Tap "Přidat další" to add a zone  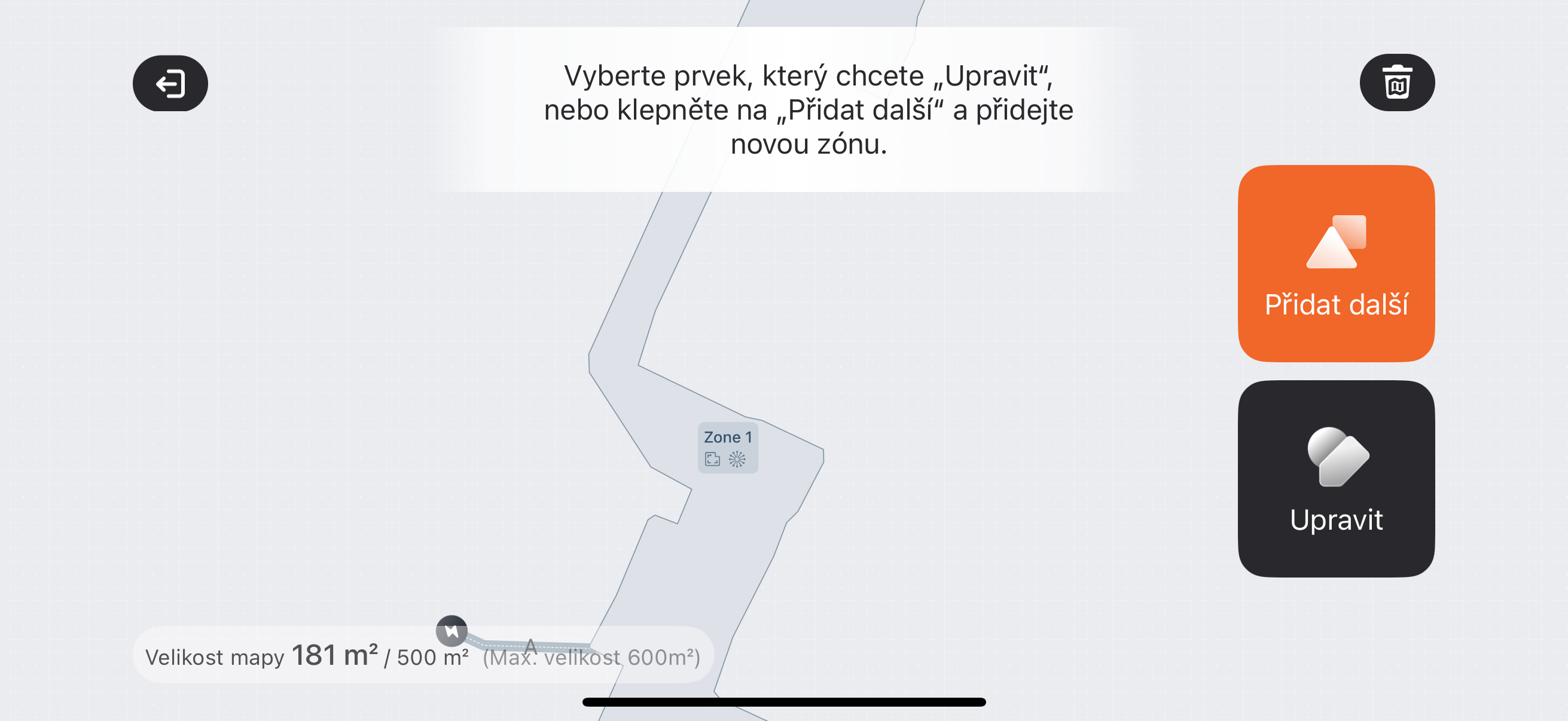(1335, 264)
